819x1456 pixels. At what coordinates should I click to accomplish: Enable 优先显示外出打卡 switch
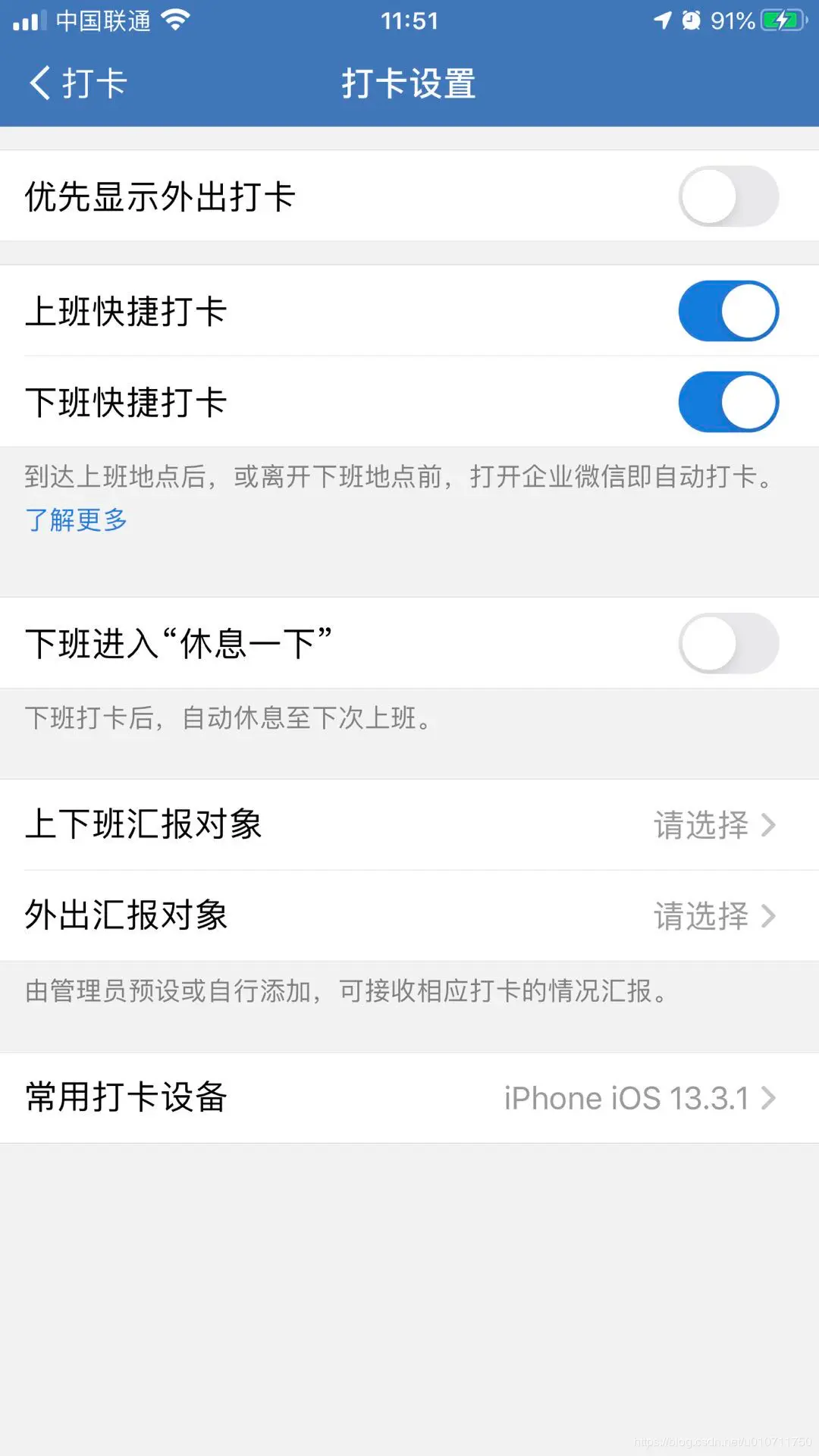coord(728,197)
